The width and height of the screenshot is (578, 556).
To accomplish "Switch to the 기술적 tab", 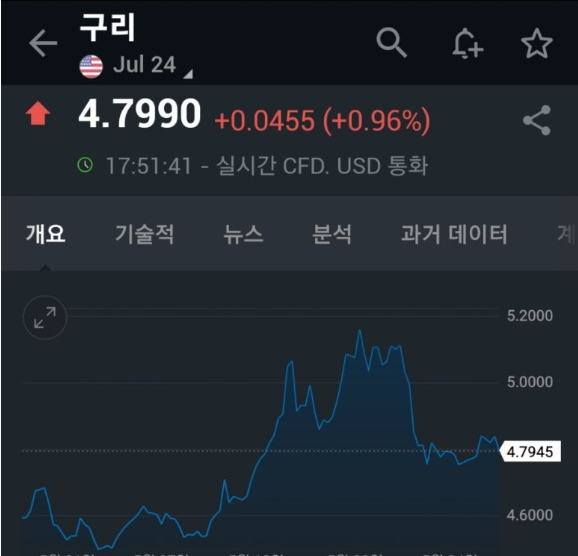I will click(x=144, y=234).
